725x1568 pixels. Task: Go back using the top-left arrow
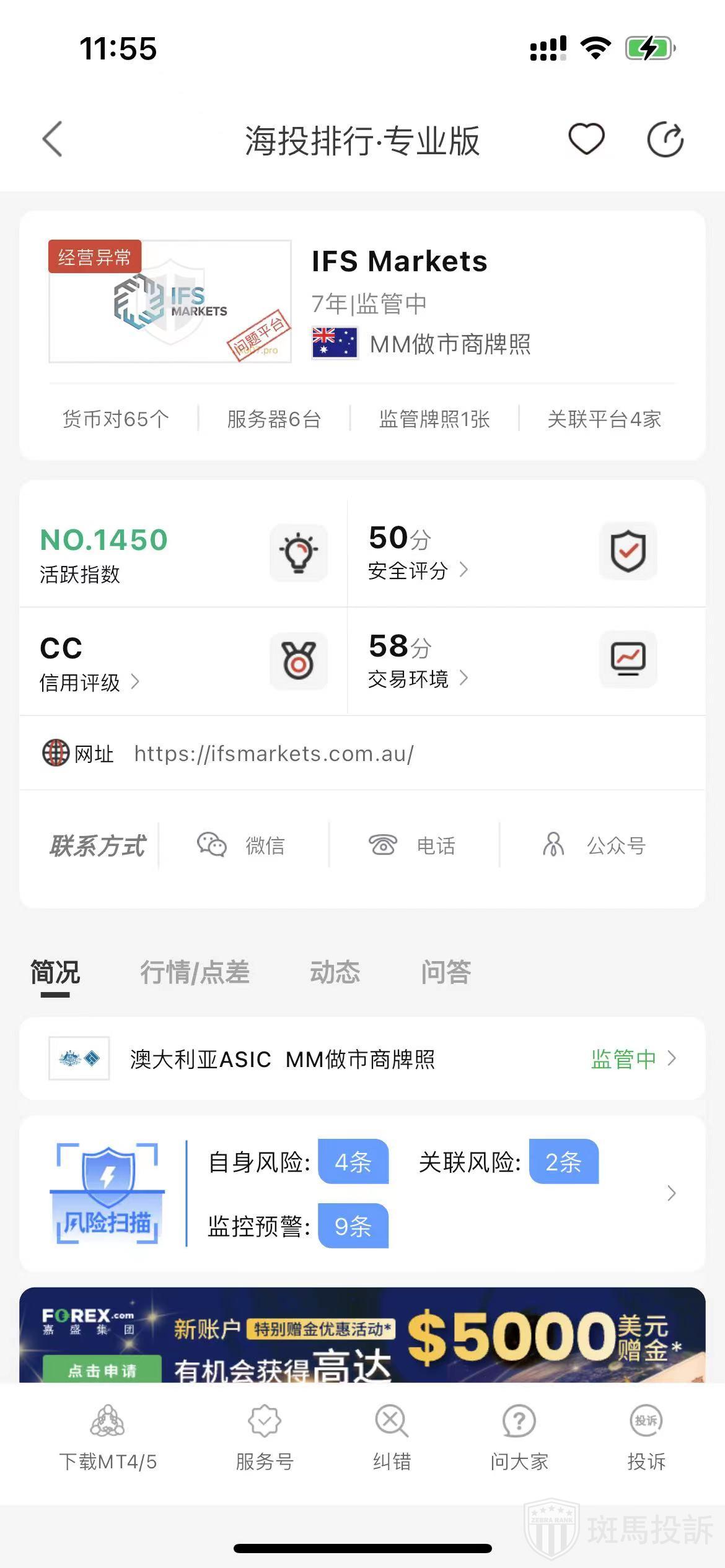(53, 139)
